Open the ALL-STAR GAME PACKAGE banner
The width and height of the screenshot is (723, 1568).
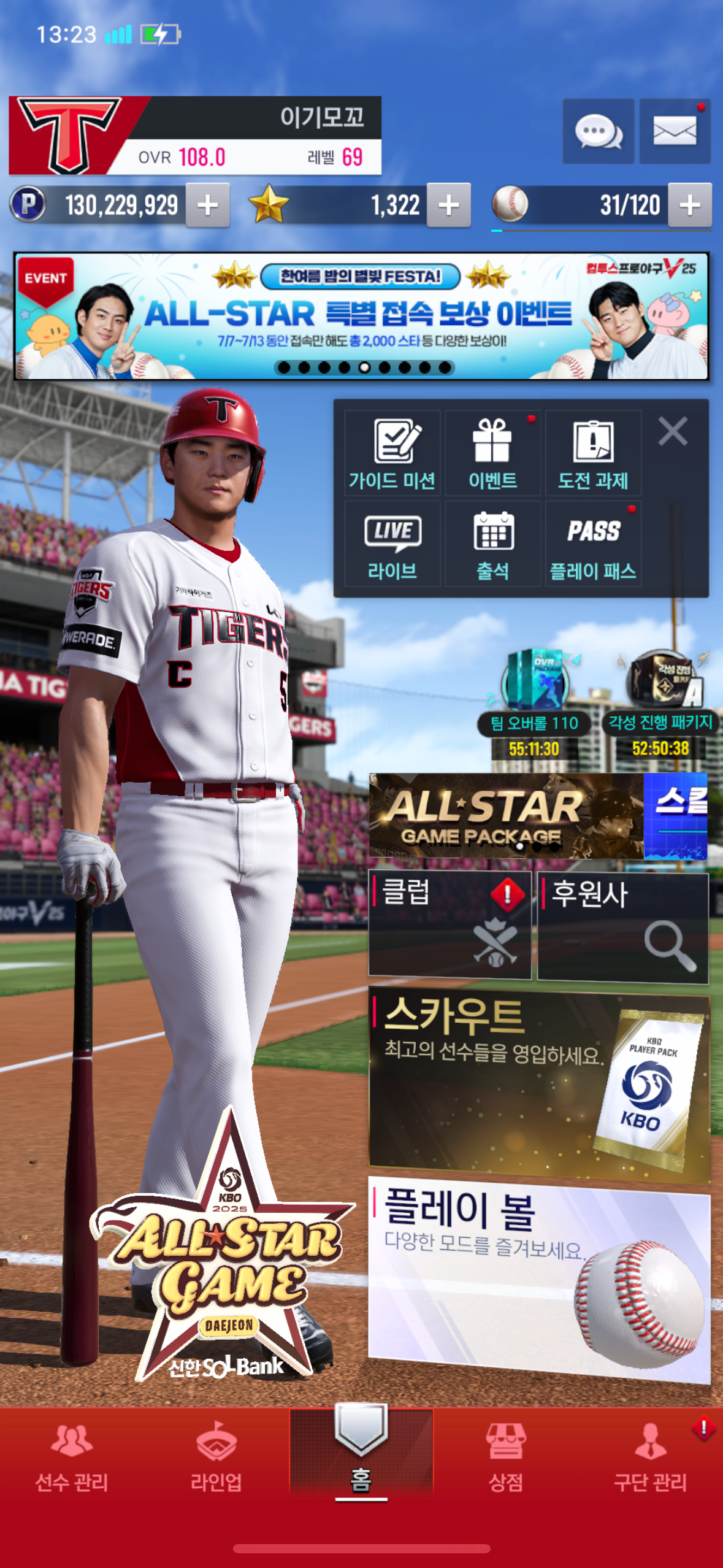click(506, 816)
